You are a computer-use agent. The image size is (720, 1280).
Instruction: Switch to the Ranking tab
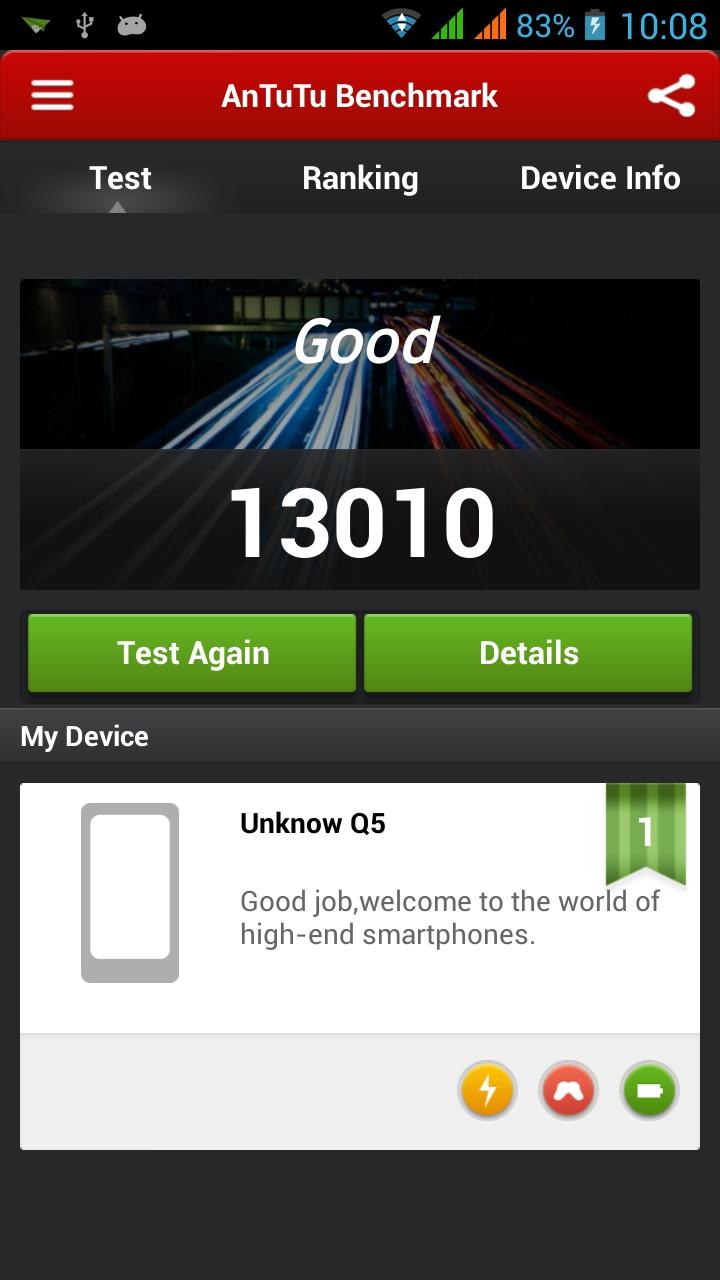click(360, 178)
